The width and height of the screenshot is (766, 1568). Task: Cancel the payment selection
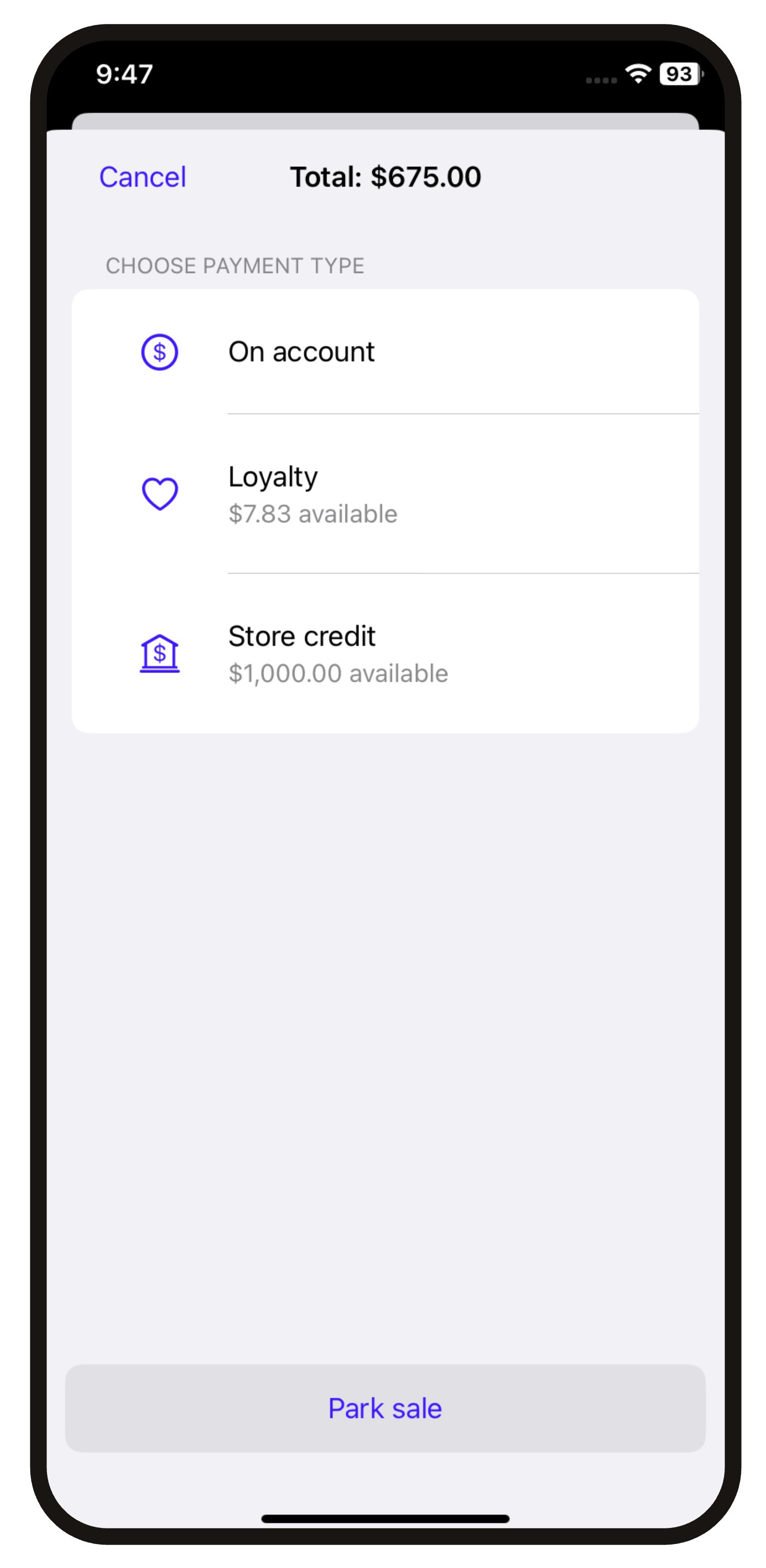click(142, 177)
